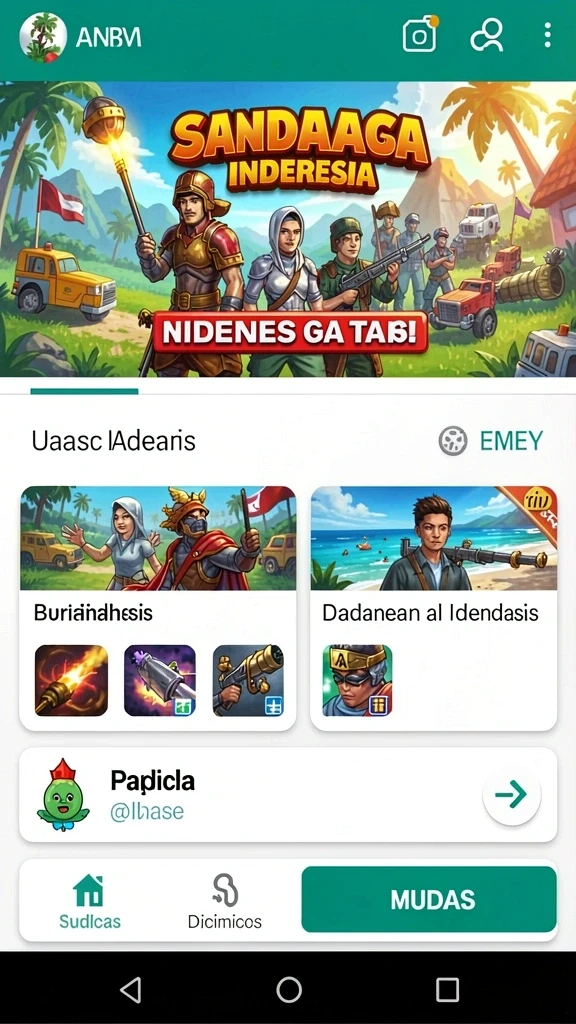
Task: Open the contacts icon in the top bar
Action: point(487,35)
